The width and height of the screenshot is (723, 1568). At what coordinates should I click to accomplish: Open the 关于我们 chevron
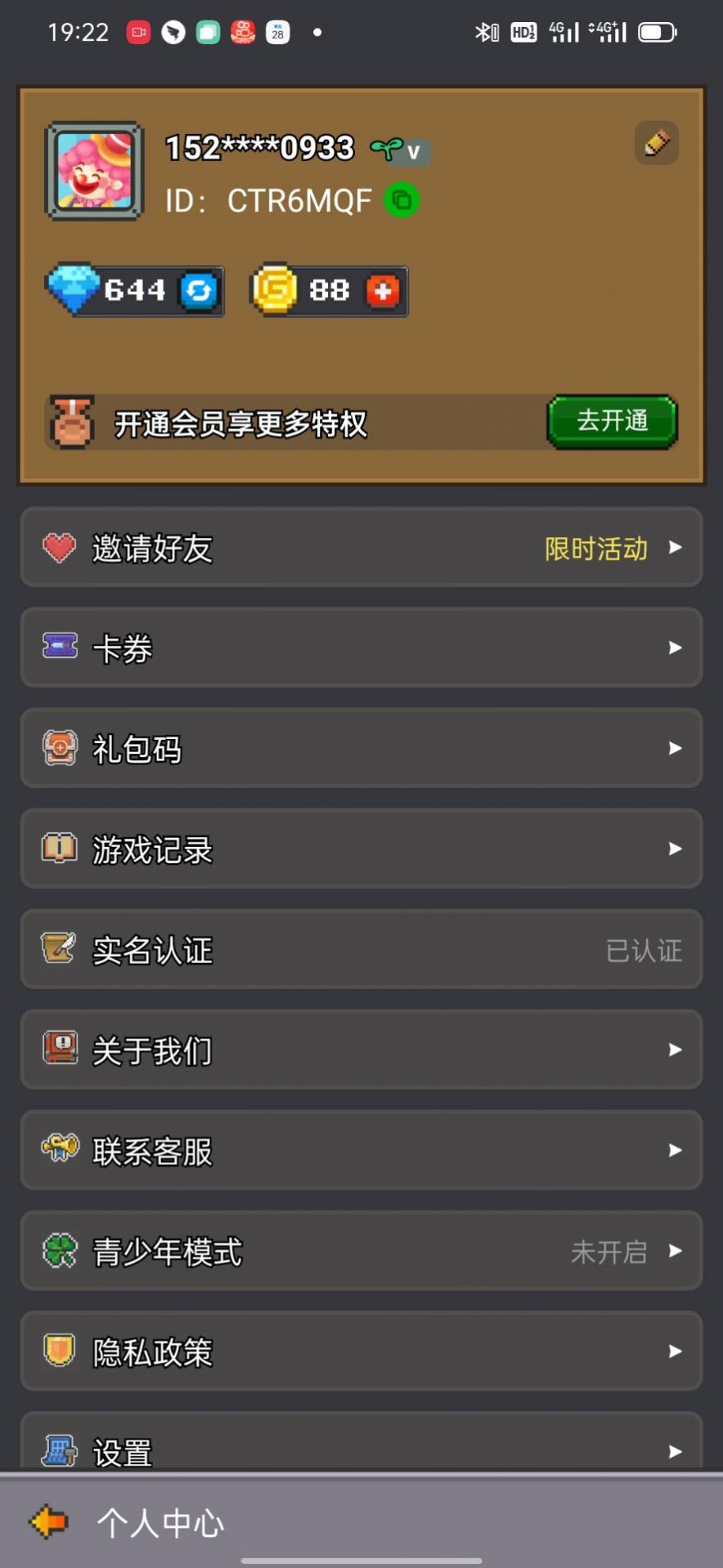(x=674, y=1050)
